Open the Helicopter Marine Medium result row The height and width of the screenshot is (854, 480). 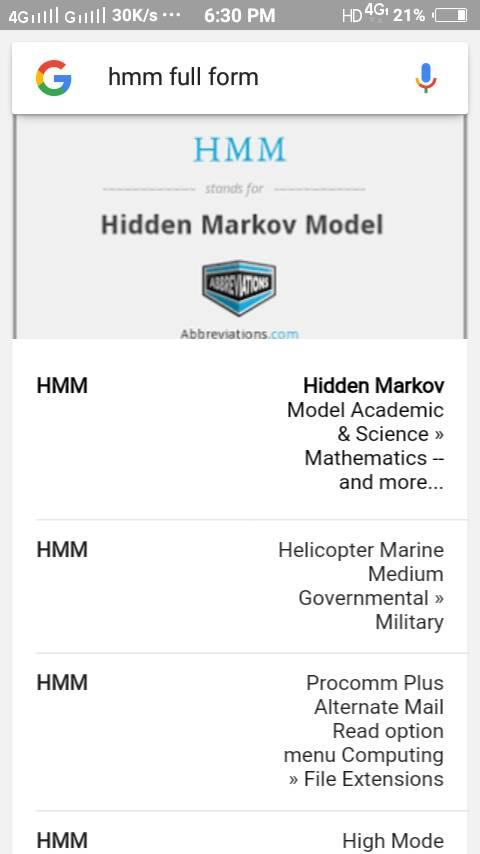coord(240,587)
